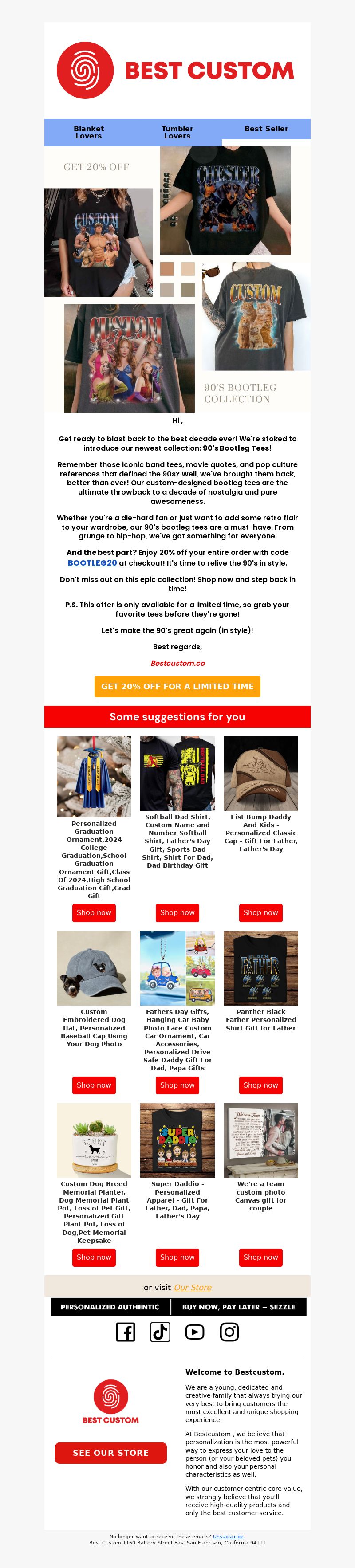The height and width of the screenshot is (1568, 355).
Task: Open the Best Seller tab
Action: (266, 129)
